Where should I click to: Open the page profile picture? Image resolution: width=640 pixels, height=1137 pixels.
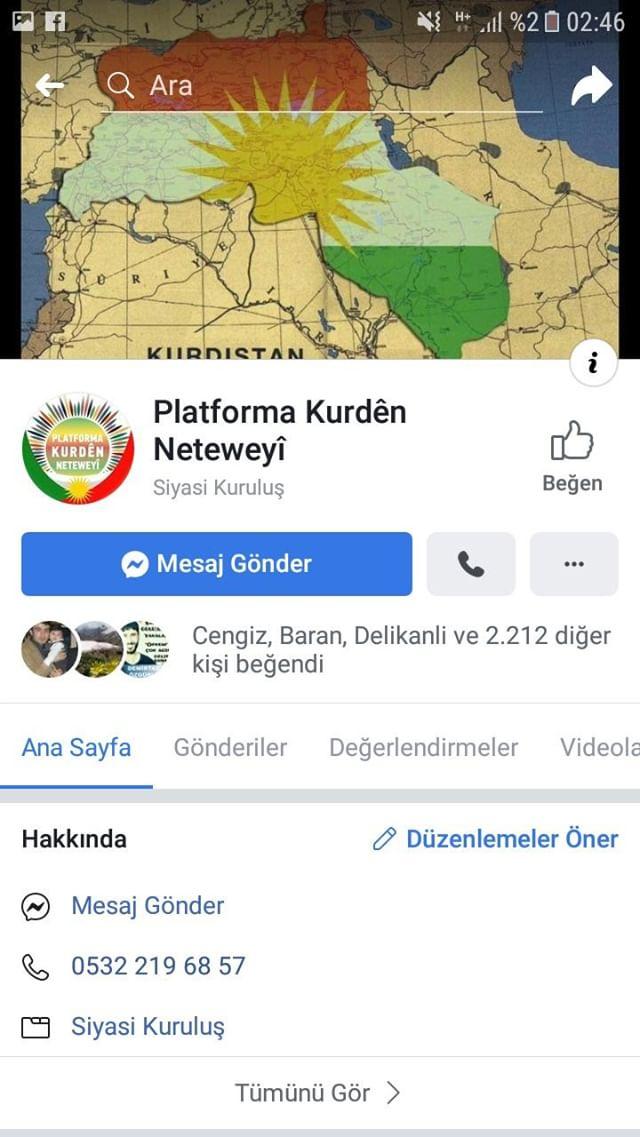click(78, 449)
